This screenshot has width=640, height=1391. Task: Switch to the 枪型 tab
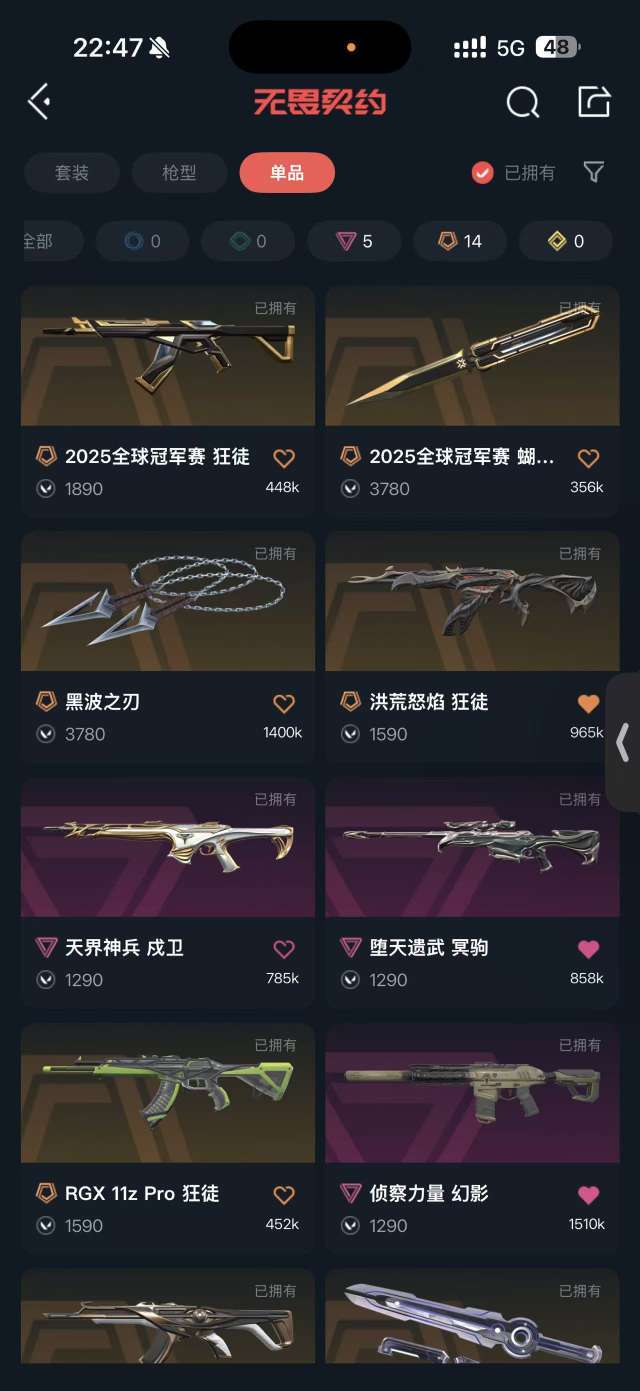[179, 173]
